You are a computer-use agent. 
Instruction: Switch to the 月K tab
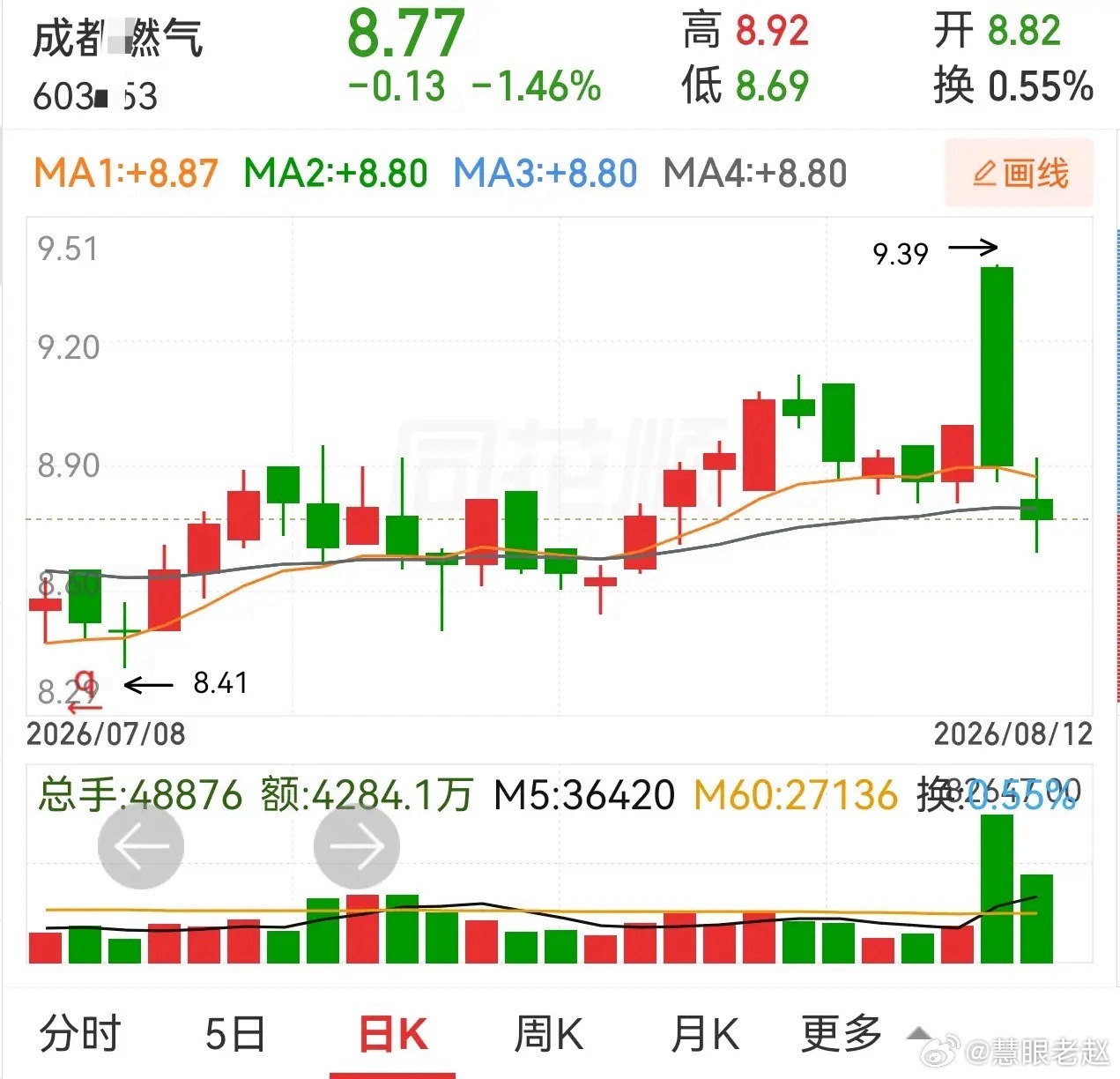coord(705,1033)
